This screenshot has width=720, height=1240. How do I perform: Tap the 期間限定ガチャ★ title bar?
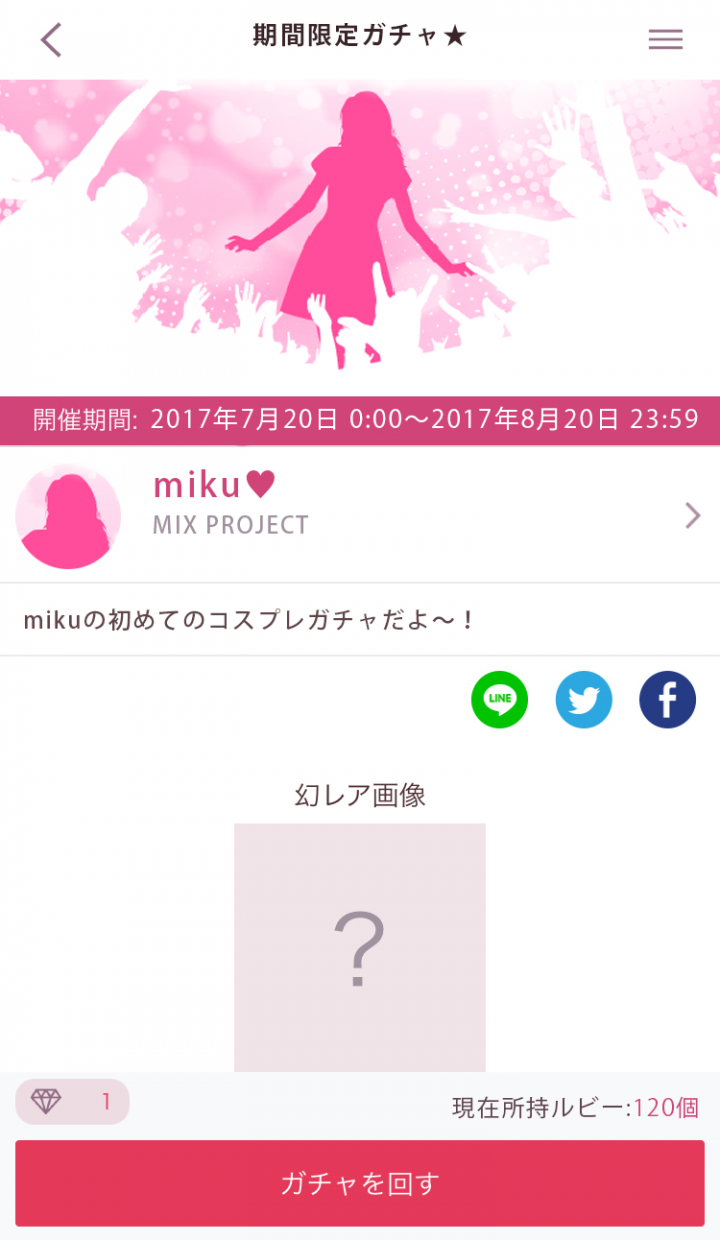[x=360, y=38]
